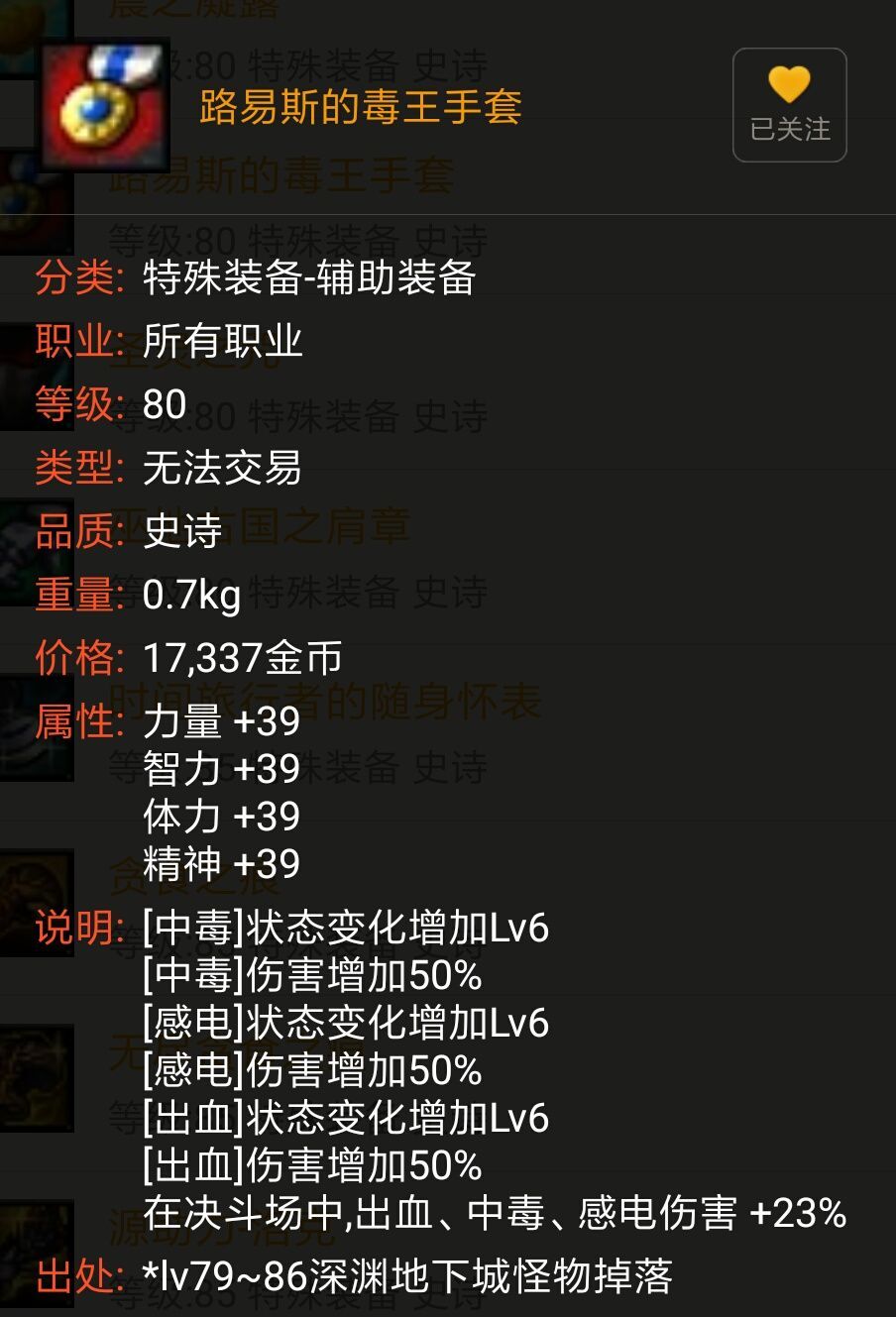Tap the 路易斯的毒王手套 item icon

(104, 101)
